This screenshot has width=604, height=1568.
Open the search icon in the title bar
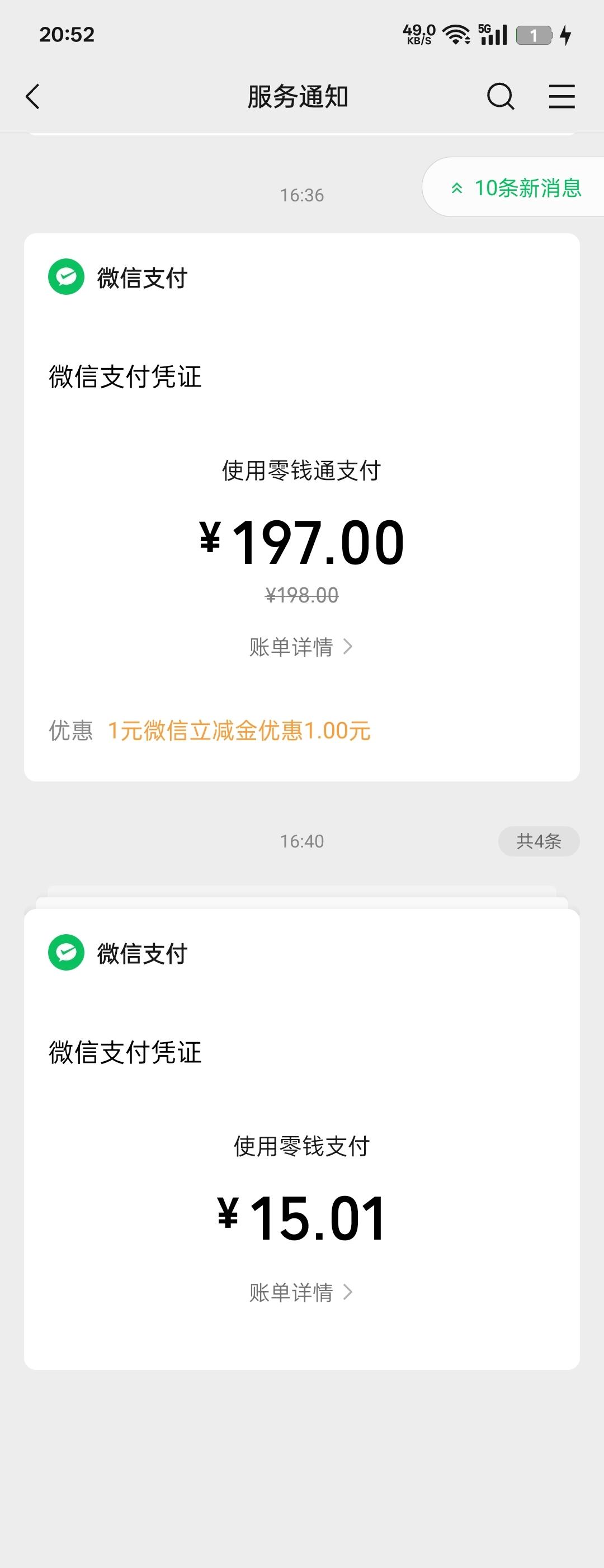point(499,96)
